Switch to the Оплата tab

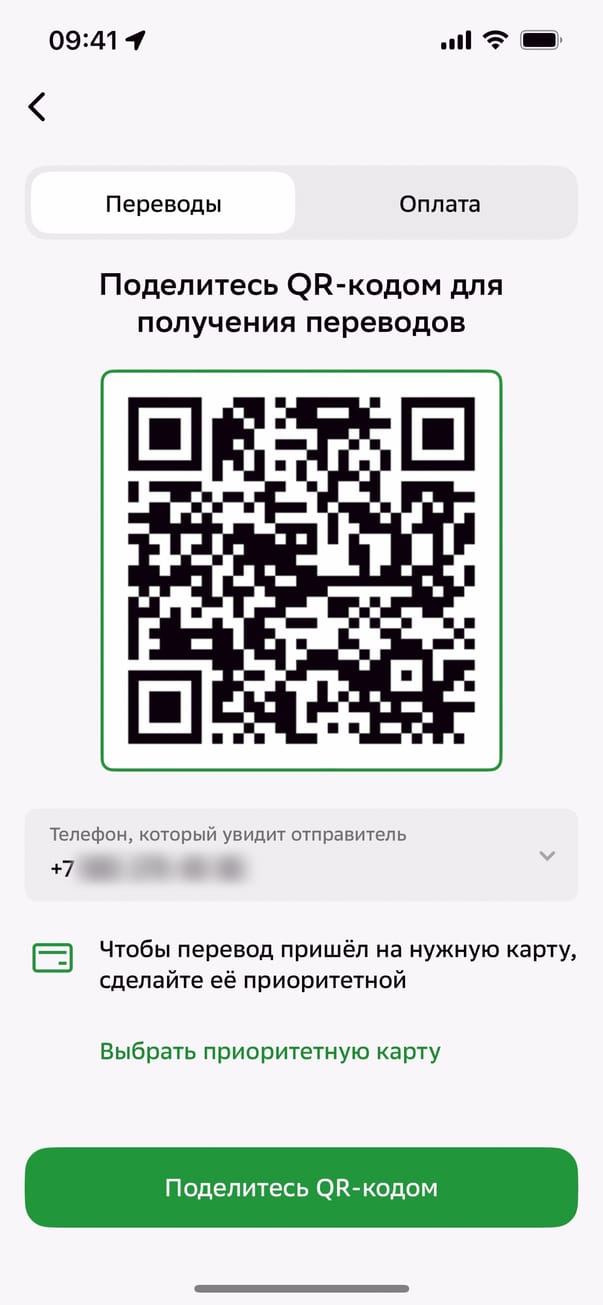click(x=439, y=204)
